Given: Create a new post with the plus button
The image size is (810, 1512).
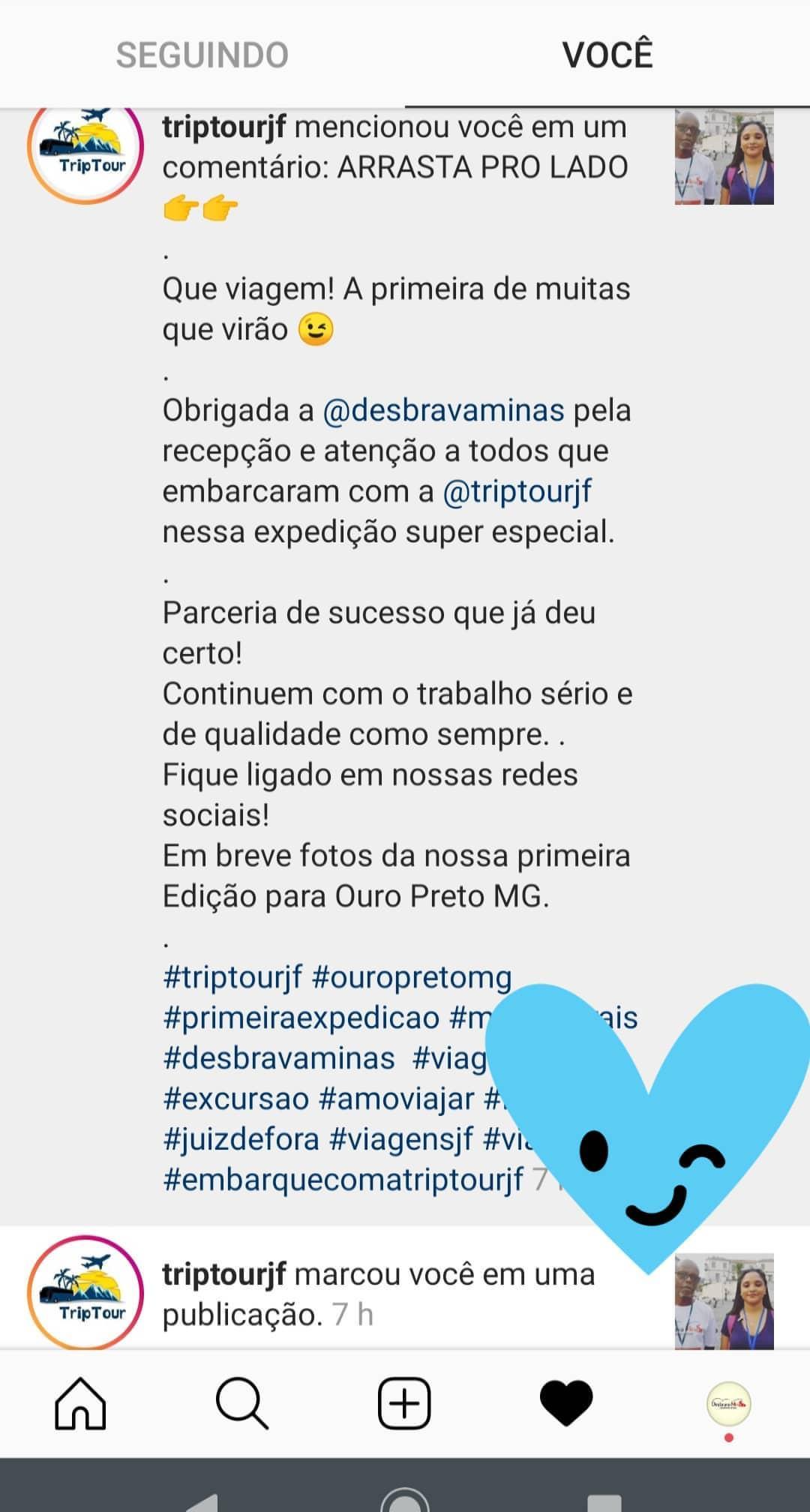Looking at the screenshot, I should click(x=404, y=1403).
